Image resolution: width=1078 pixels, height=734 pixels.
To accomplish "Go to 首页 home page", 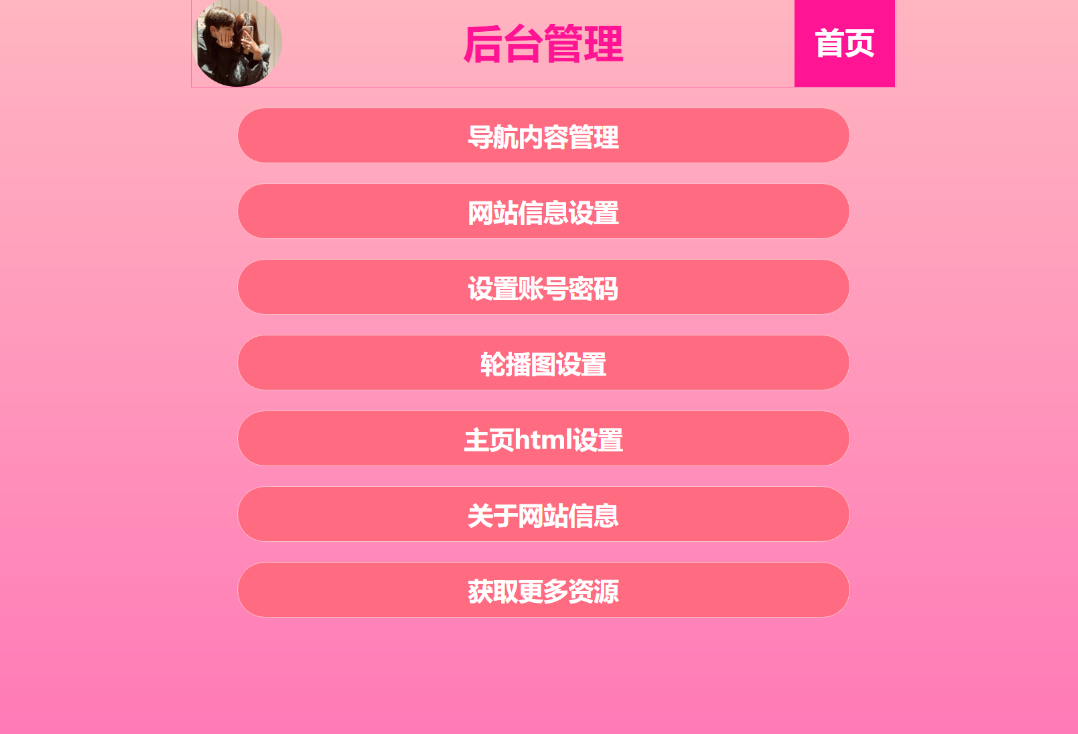I will 844,43.
